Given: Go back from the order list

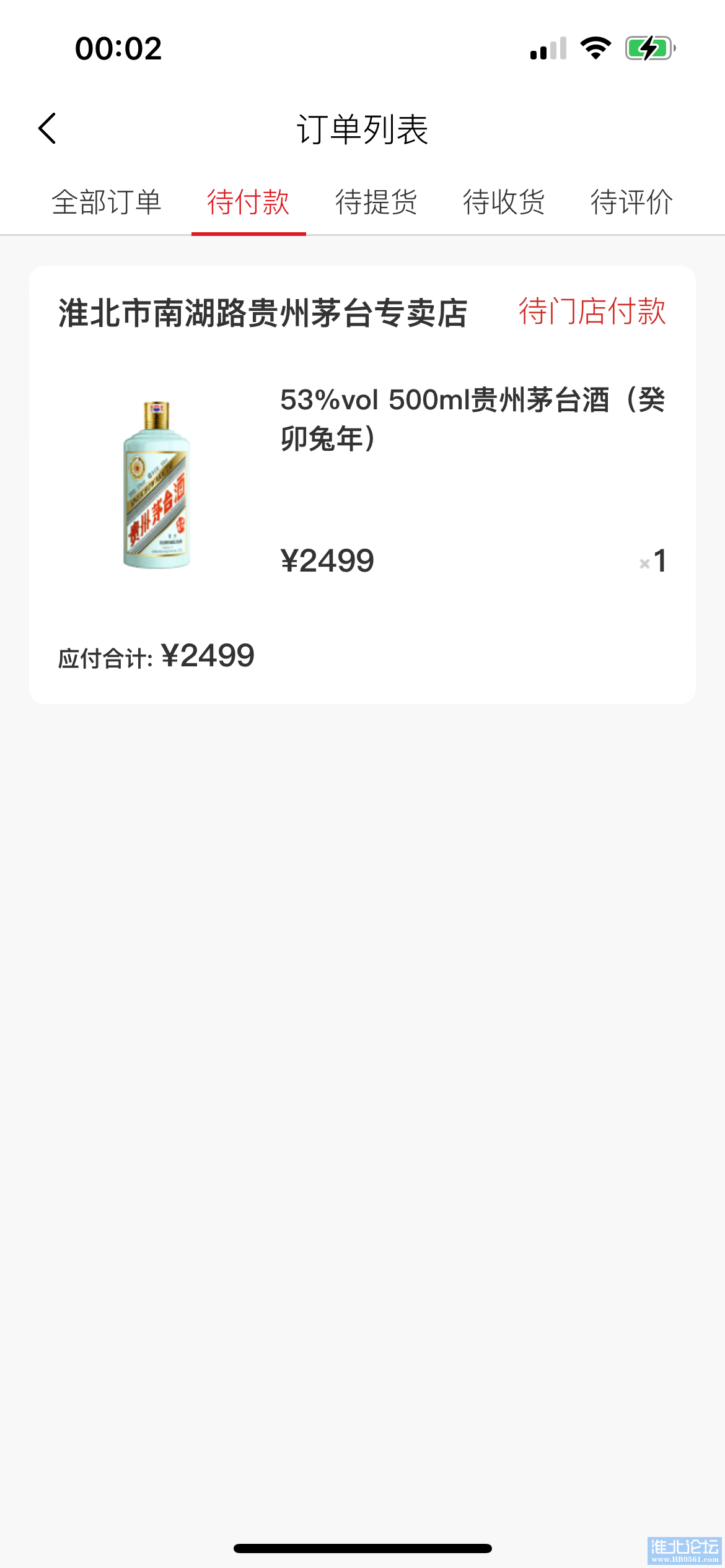Looking at the screenshot, I should [47, 129].
